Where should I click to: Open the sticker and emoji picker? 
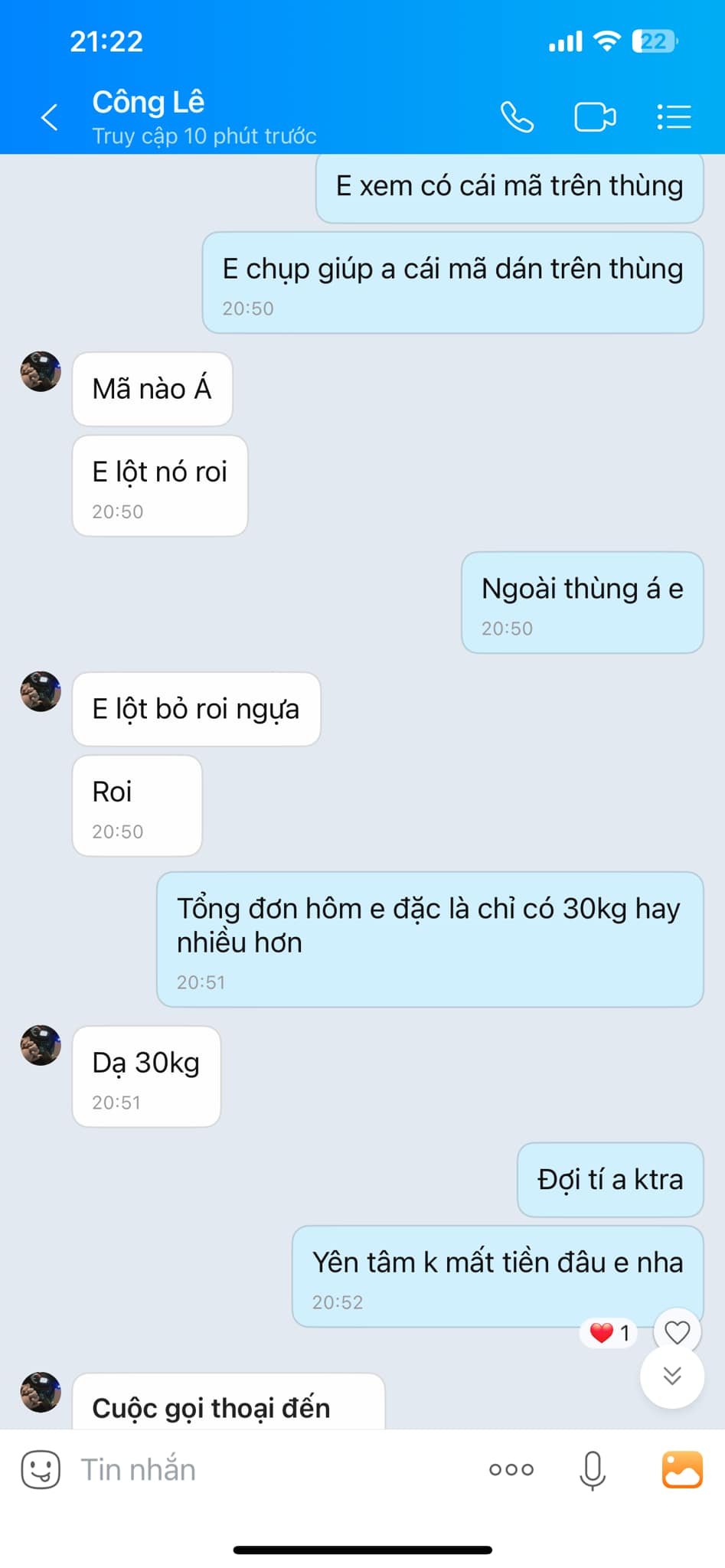coord(41,1469)
